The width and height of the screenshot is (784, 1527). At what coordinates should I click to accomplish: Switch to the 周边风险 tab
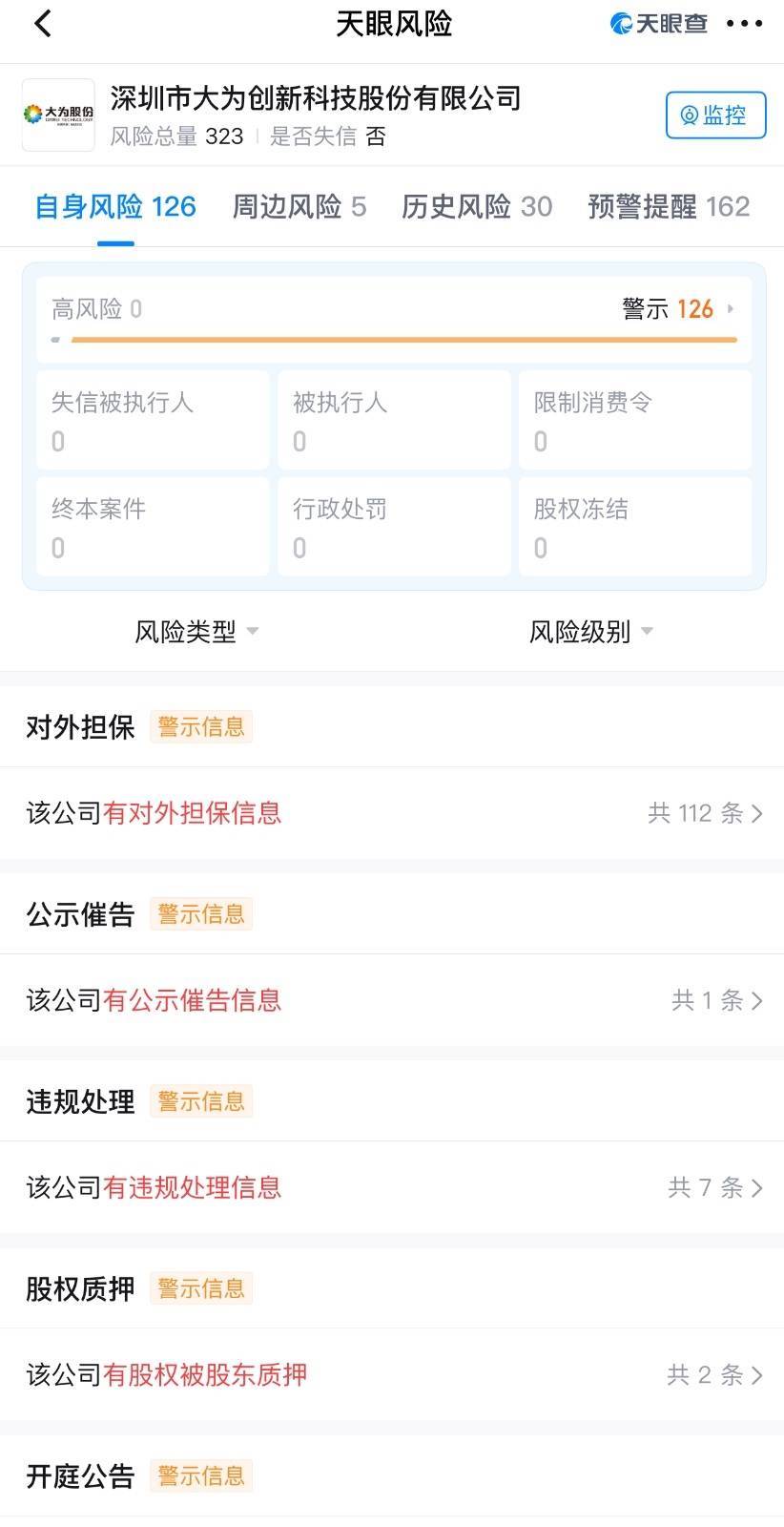point(299,206)
